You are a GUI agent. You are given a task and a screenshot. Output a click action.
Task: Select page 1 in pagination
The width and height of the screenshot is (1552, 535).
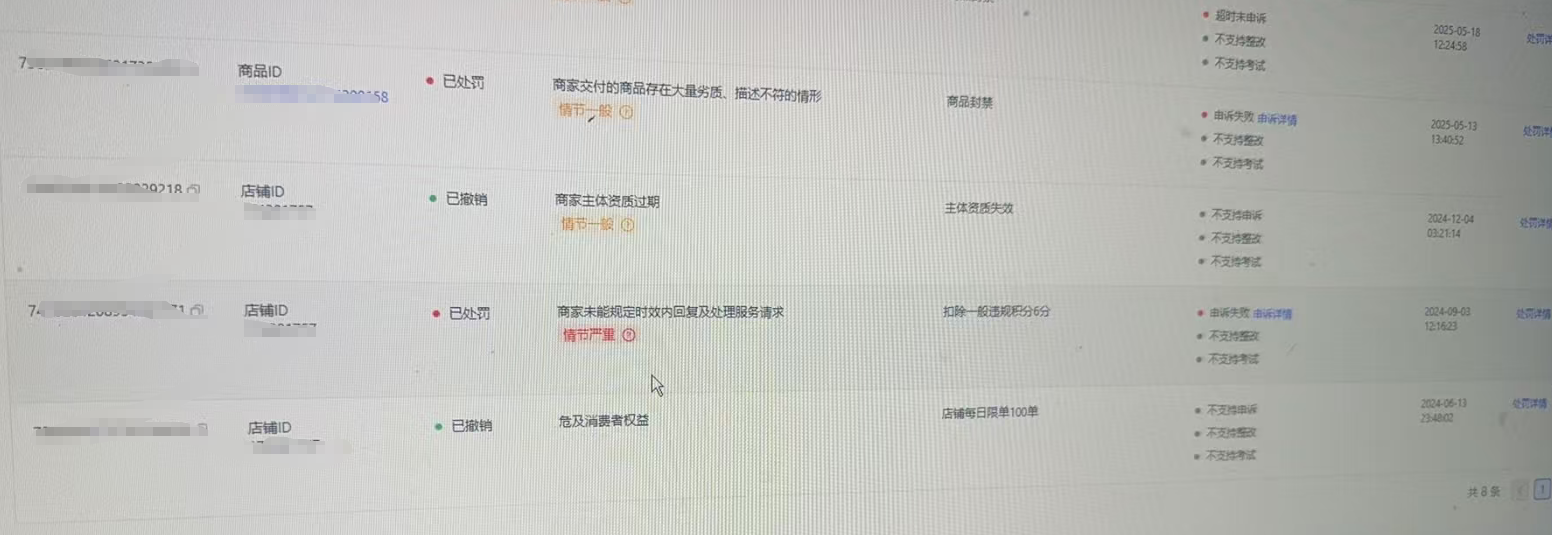(x=1543, y=490)
